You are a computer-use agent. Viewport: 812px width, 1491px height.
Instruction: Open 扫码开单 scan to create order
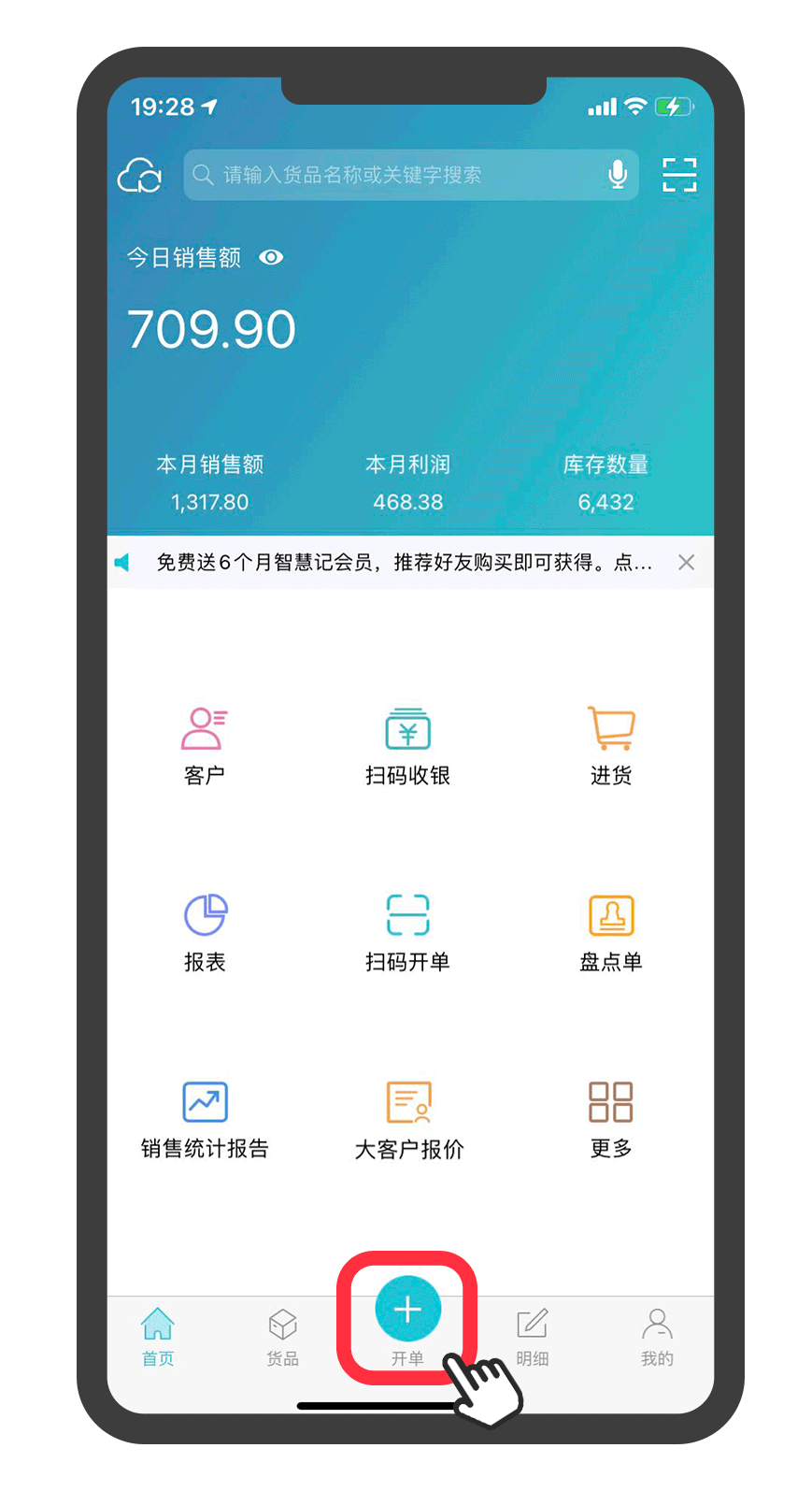pos(407,932)
